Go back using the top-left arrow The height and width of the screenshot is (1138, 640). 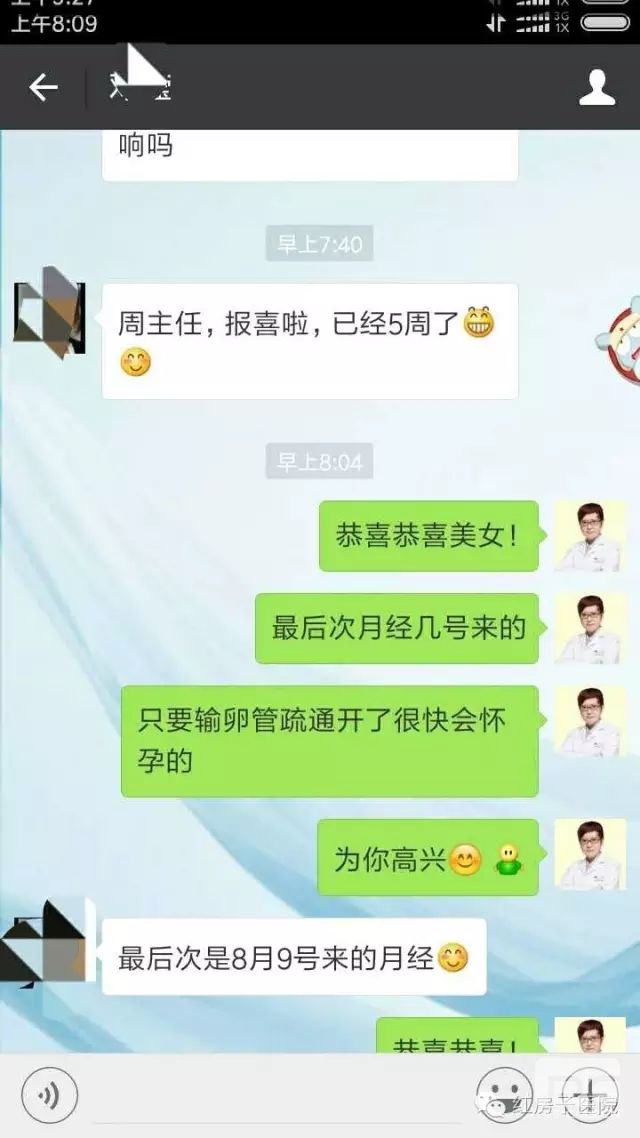[43, 88]
